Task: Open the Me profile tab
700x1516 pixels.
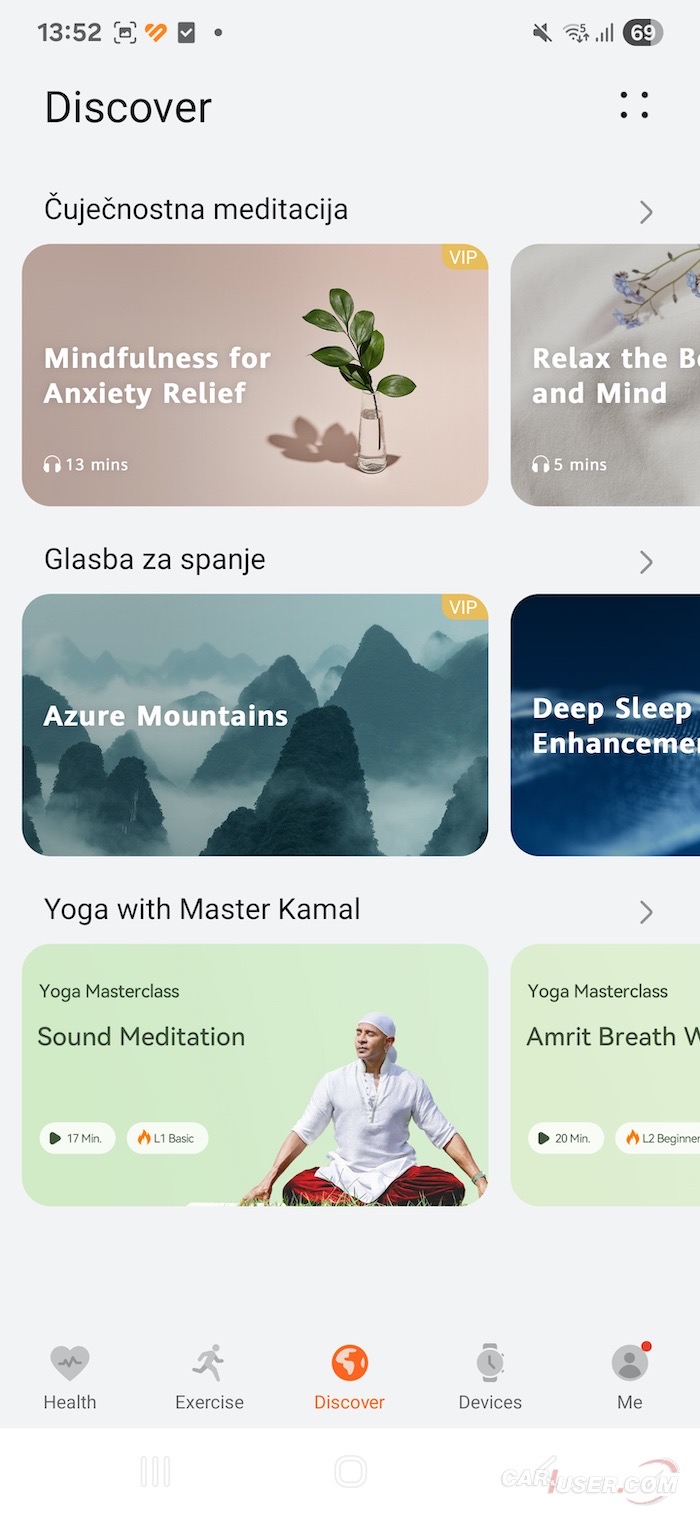Action: point(630,1377)
